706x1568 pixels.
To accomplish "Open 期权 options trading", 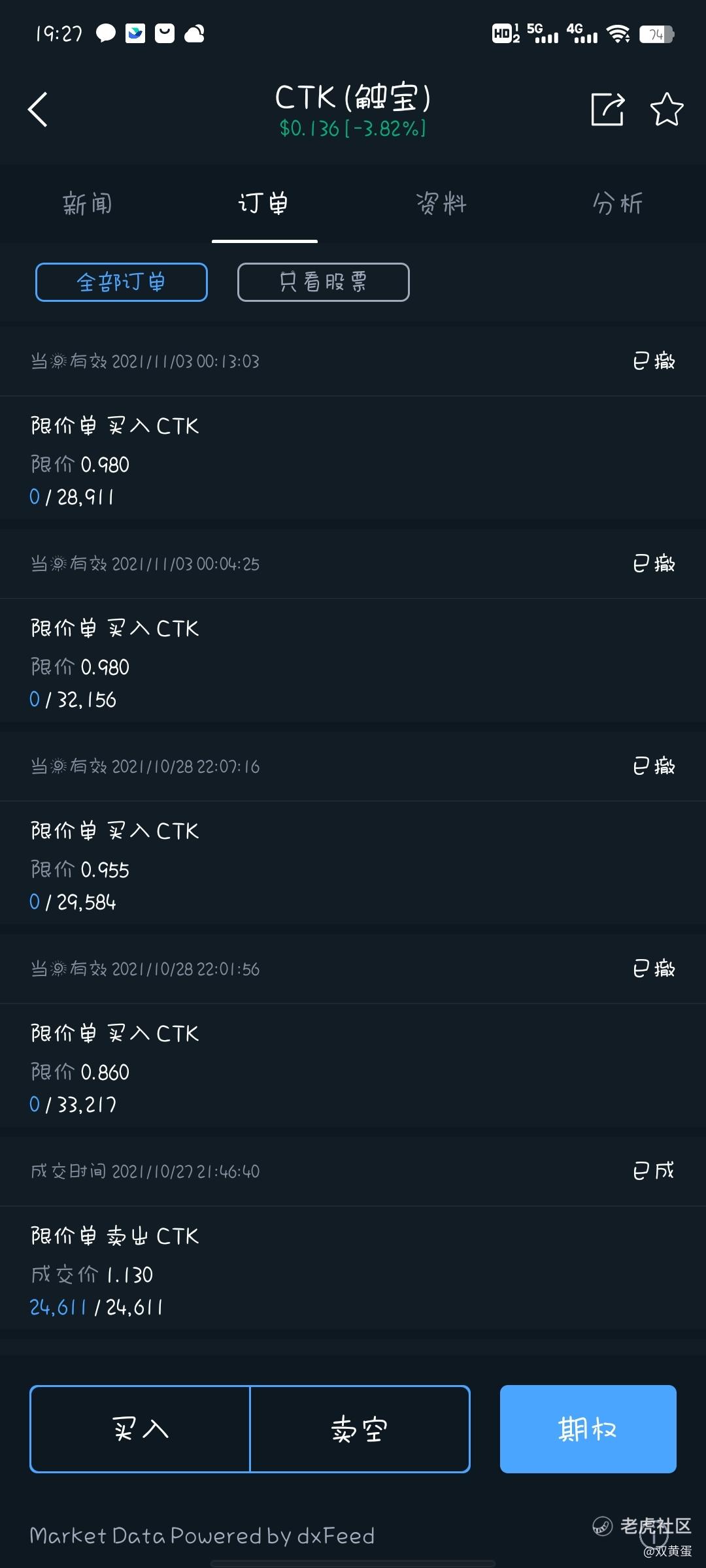I will (588, 1429).
